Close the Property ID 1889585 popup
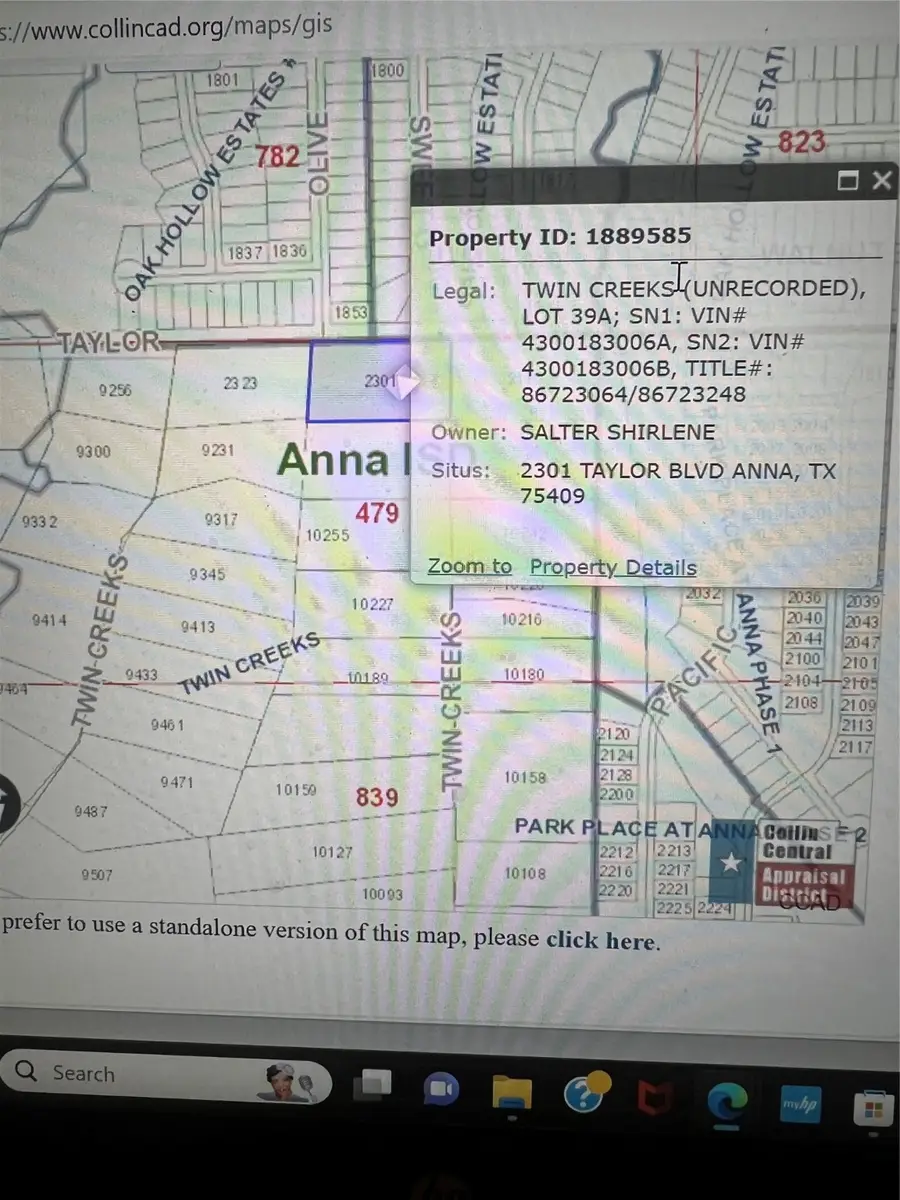Screen dimensions: 900x1200 [x=883, y=181]
